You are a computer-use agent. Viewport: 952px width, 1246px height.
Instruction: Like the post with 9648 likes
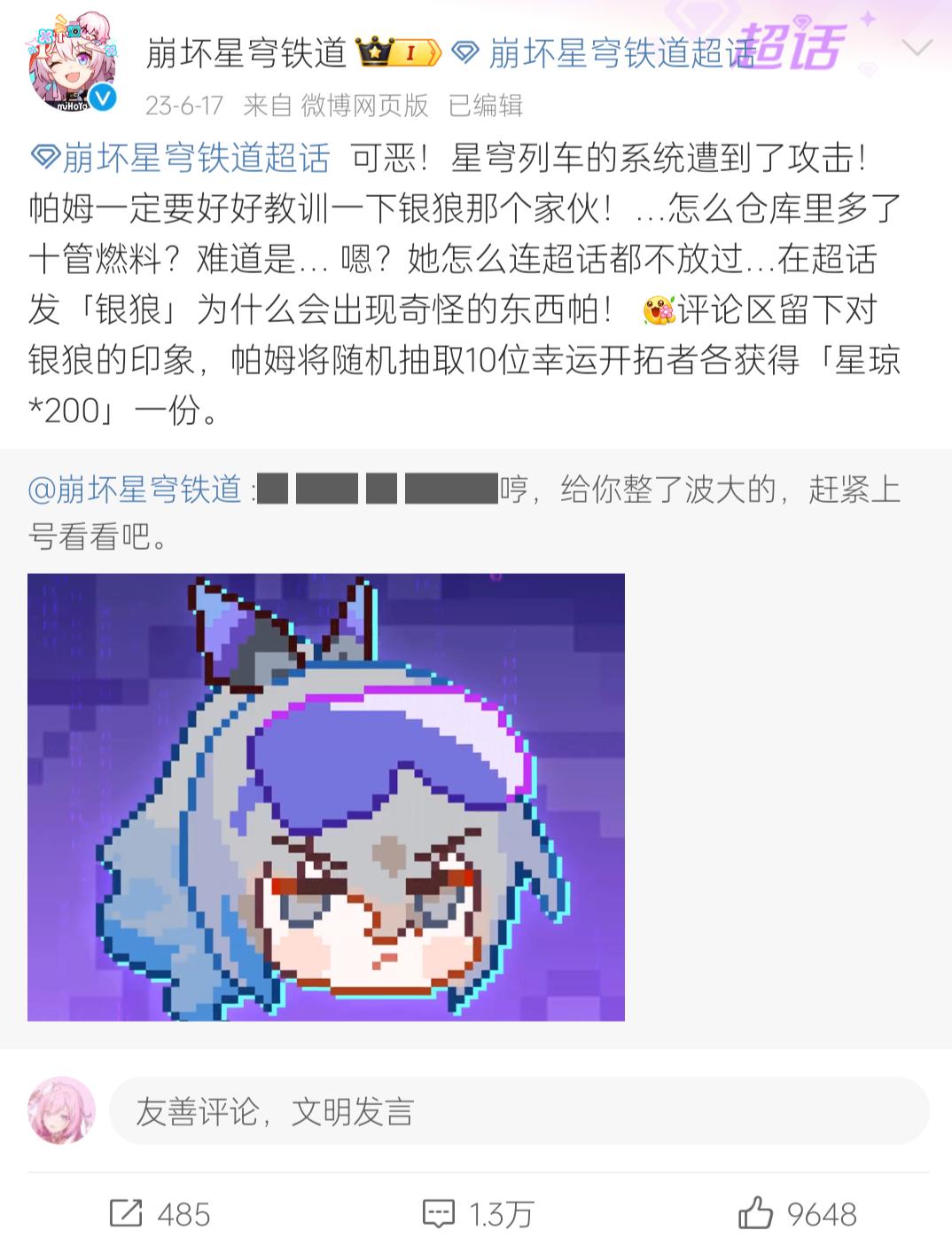click(x=797, y=1213)
